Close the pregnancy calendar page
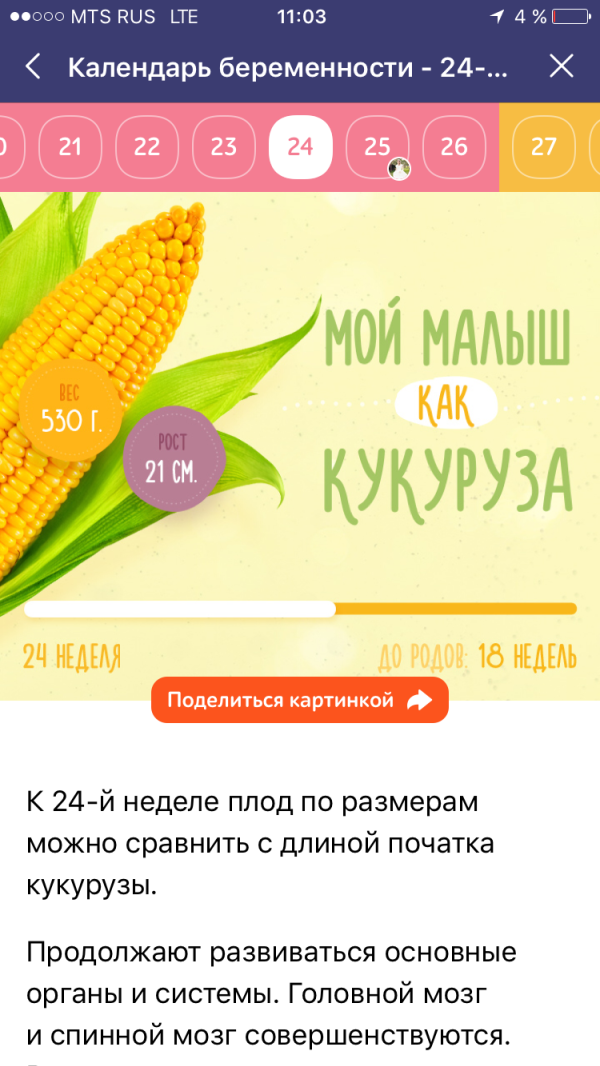 (x=561, y=67)
